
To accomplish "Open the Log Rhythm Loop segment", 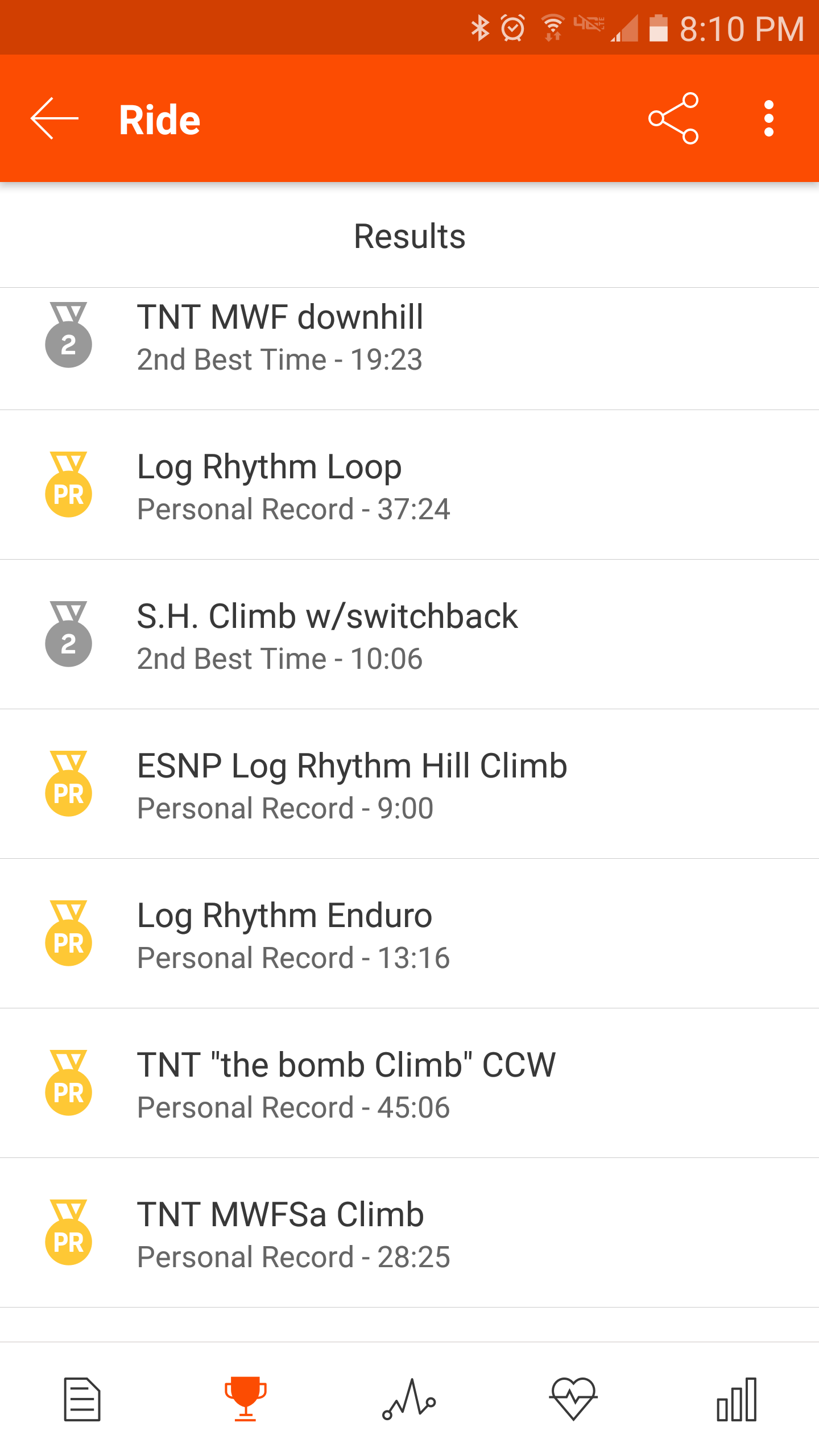I will (x=409, y=486).
